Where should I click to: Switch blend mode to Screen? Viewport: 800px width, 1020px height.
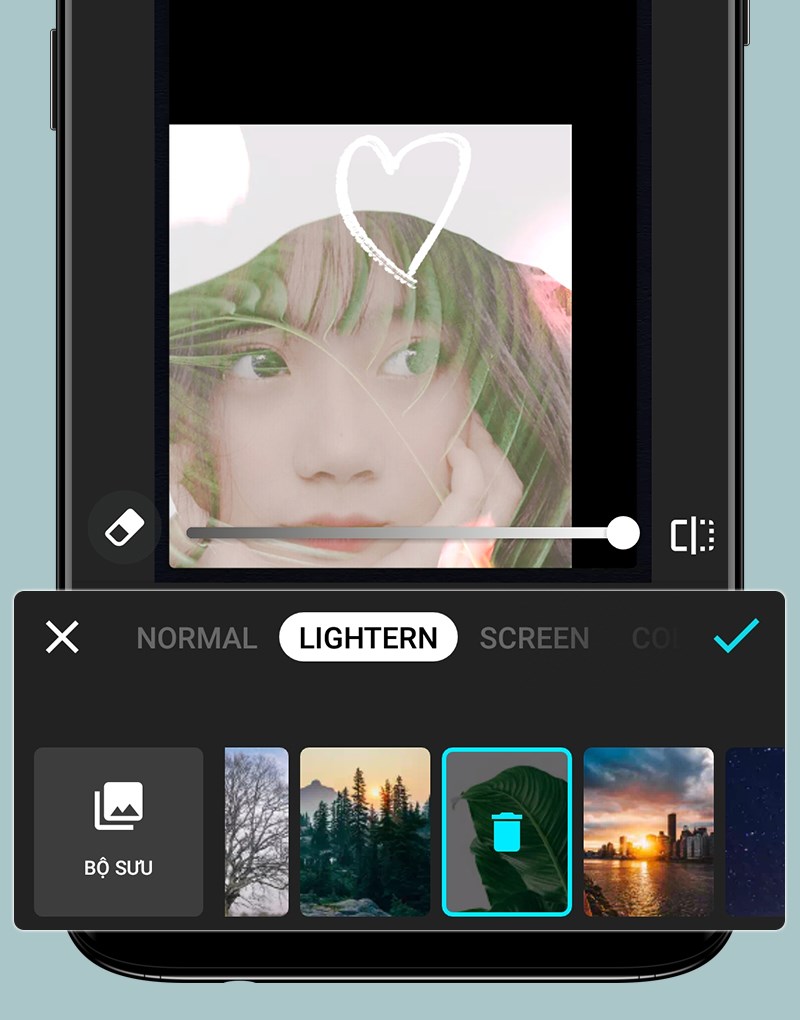(x=534, y=638)
